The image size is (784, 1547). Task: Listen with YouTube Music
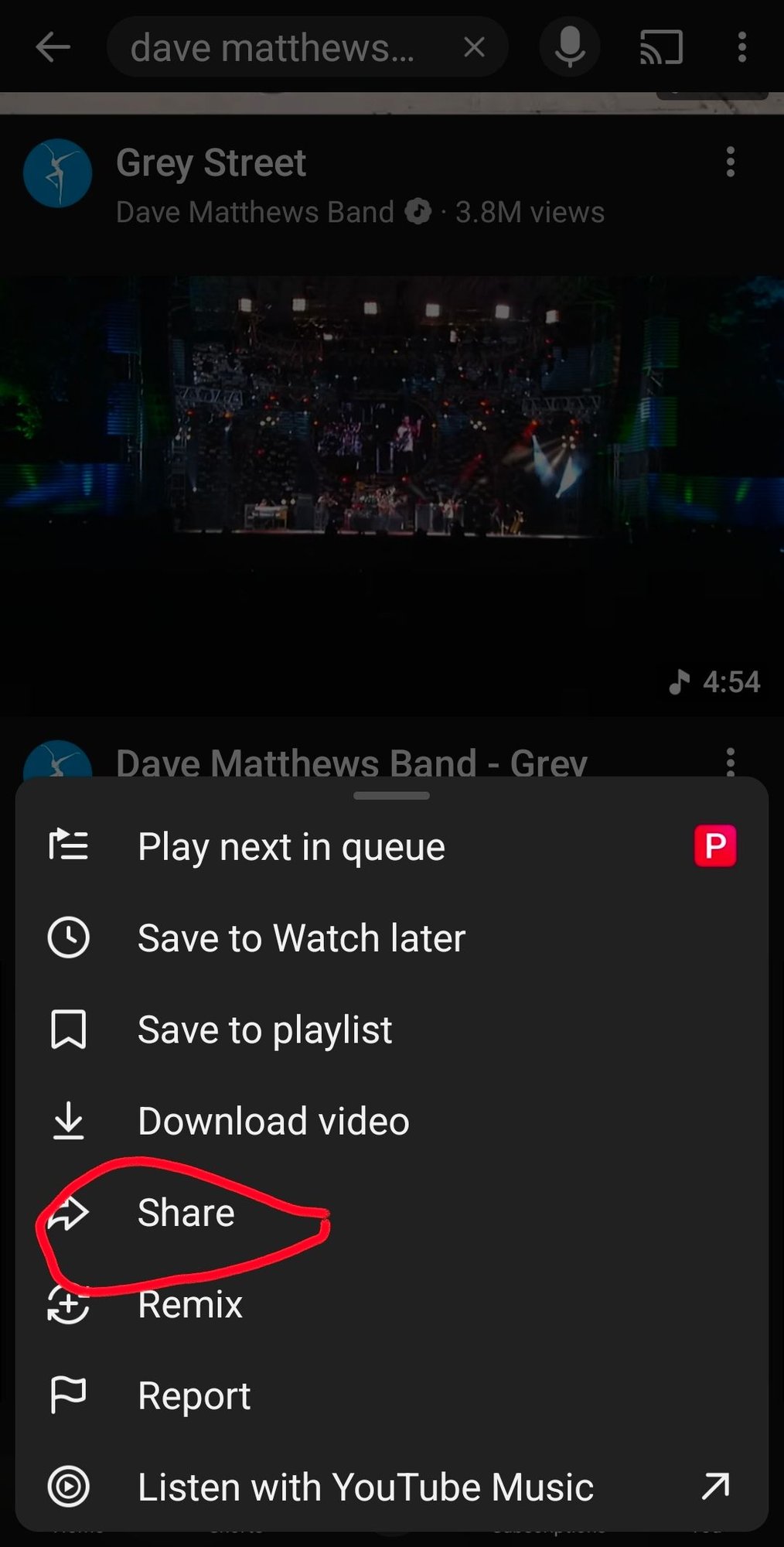click(365, 1487)
